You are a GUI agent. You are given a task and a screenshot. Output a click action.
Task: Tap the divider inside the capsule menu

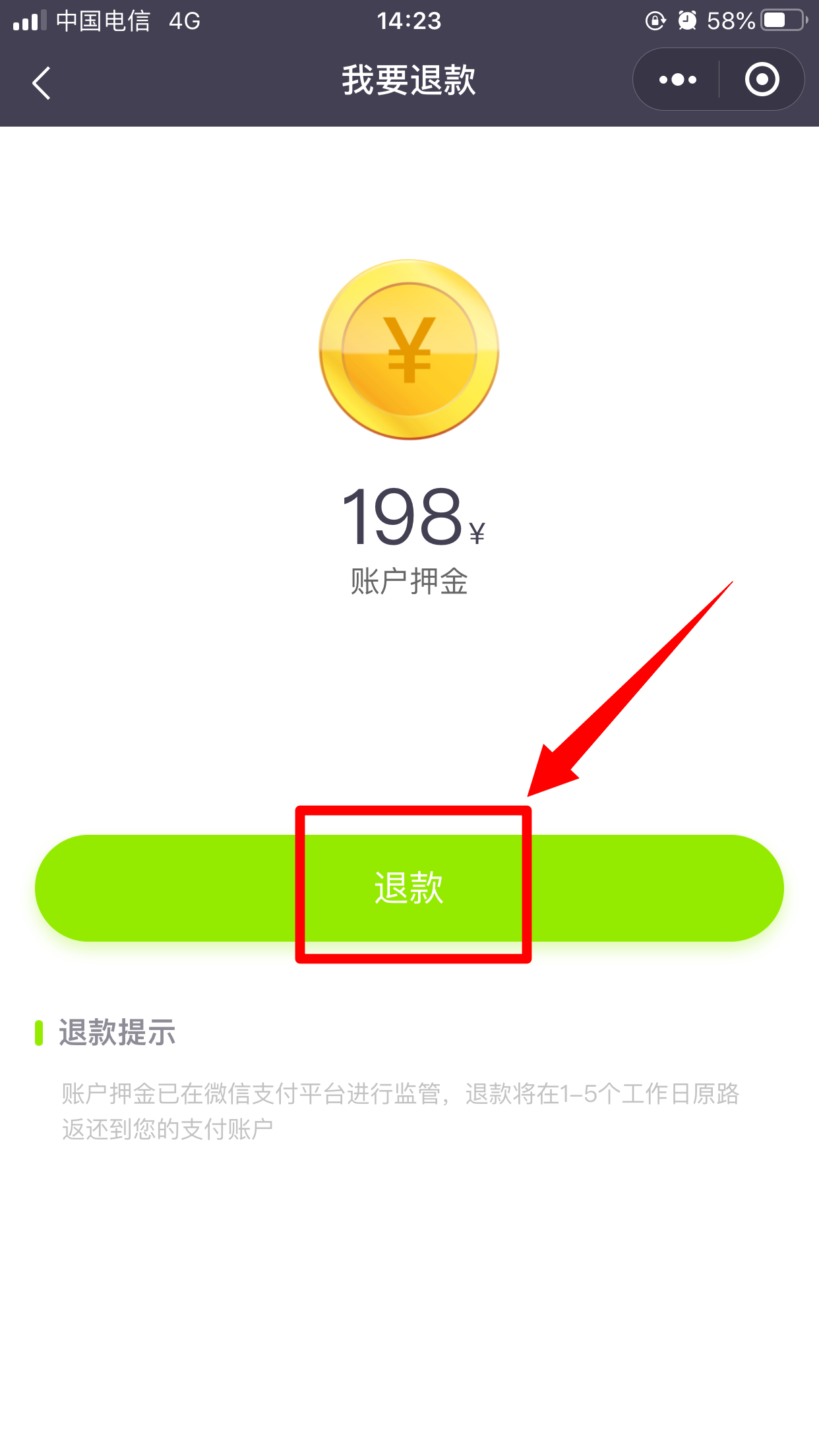(x=718, y=79)
